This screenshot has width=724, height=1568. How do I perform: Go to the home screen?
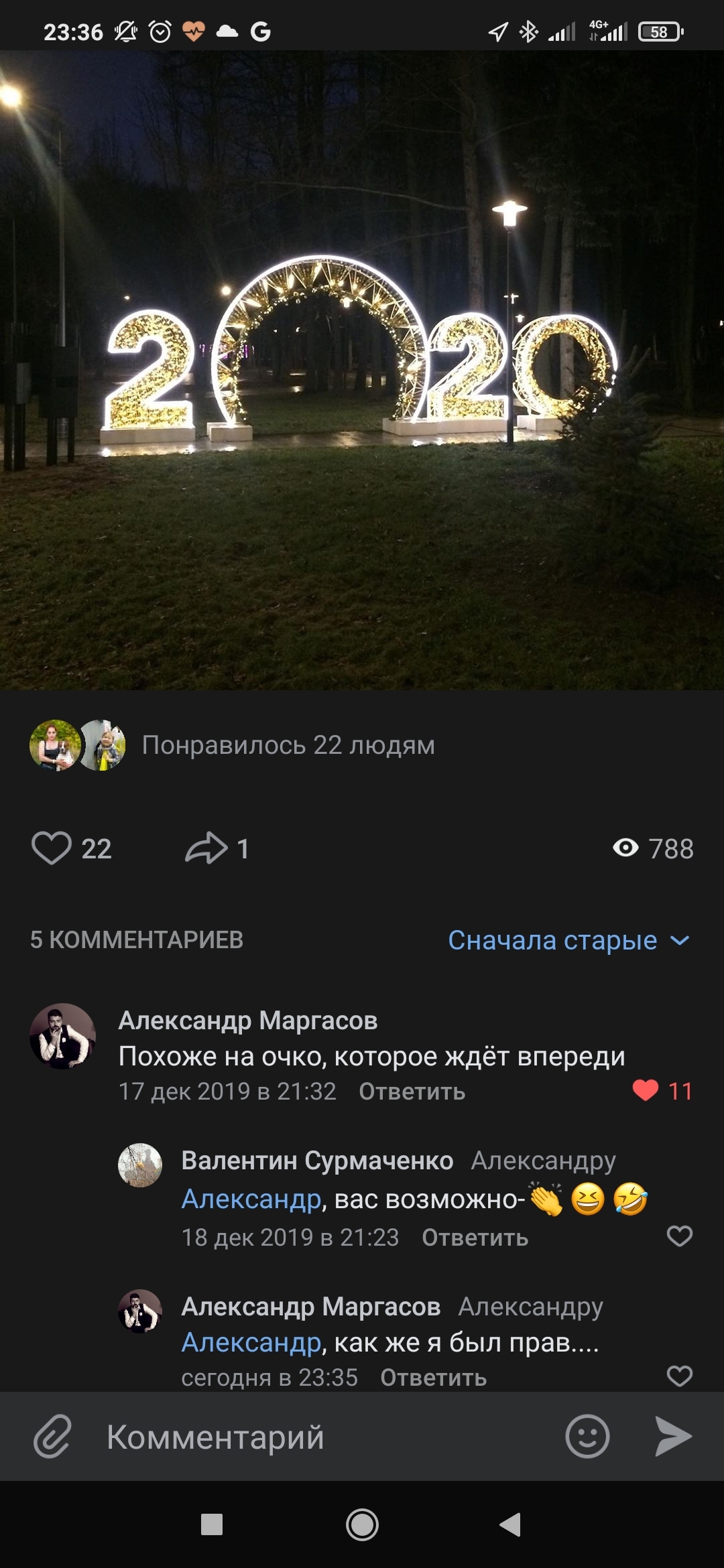click(x=362, y=1524)
